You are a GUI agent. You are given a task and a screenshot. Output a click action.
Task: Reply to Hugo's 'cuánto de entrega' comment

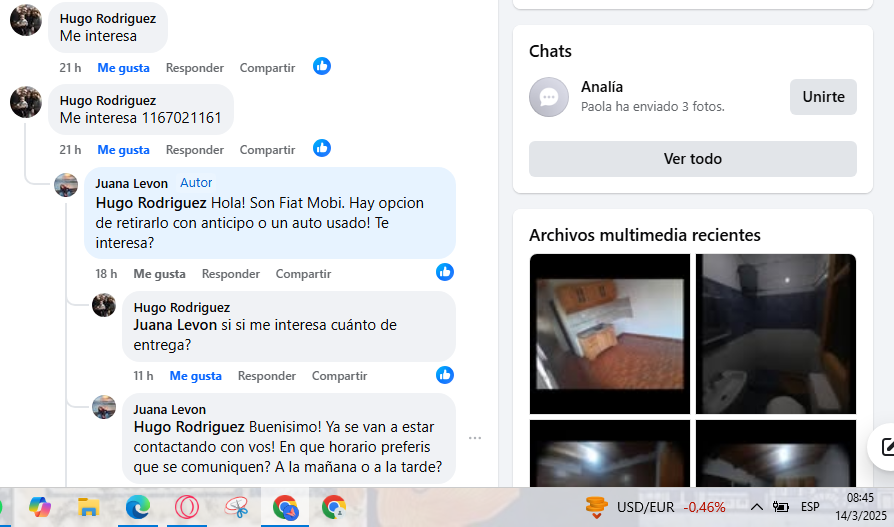pos(266,376)
